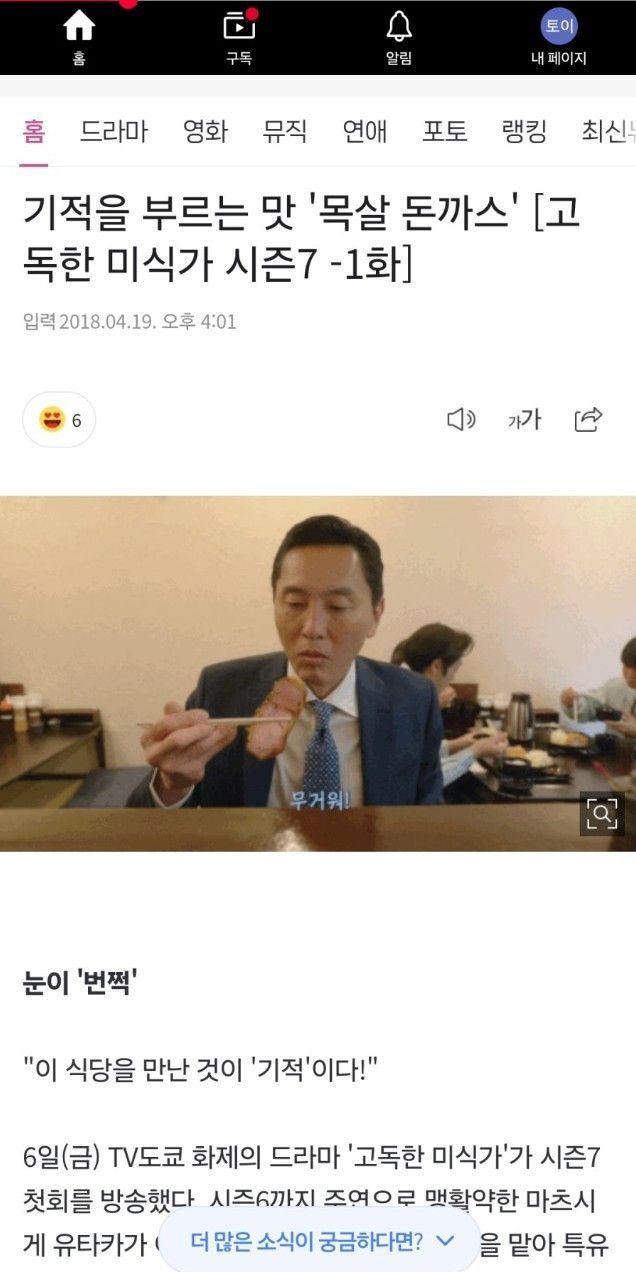Open the 알림 notifications bell
The width and height of the screenshot is (636, 1272).
[398, 36]
